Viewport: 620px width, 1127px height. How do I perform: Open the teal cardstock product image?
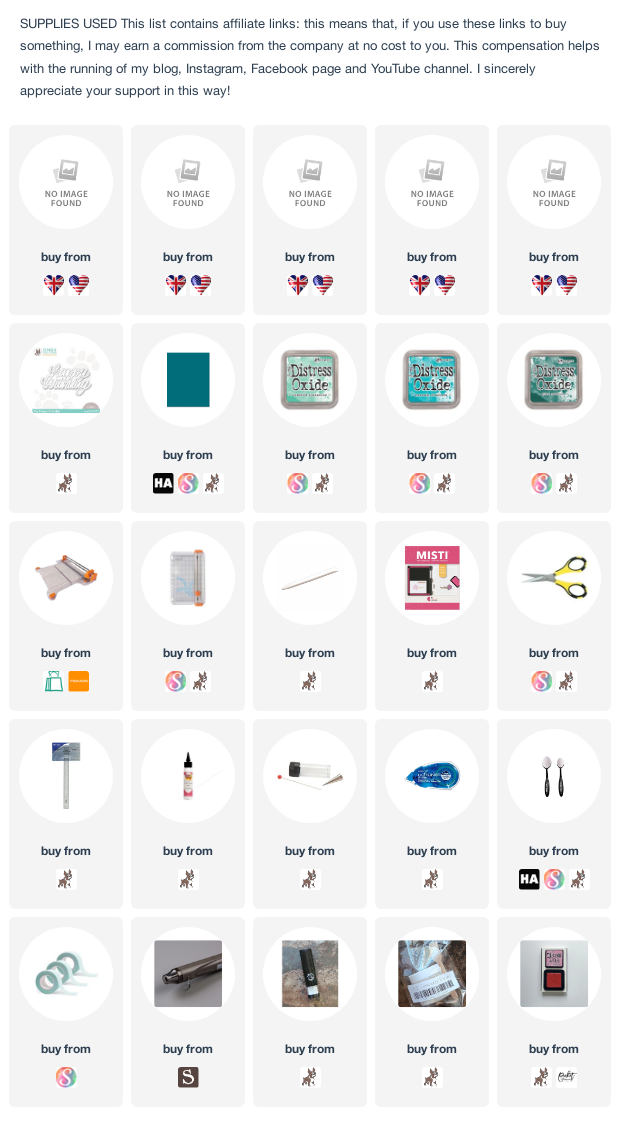188,380
